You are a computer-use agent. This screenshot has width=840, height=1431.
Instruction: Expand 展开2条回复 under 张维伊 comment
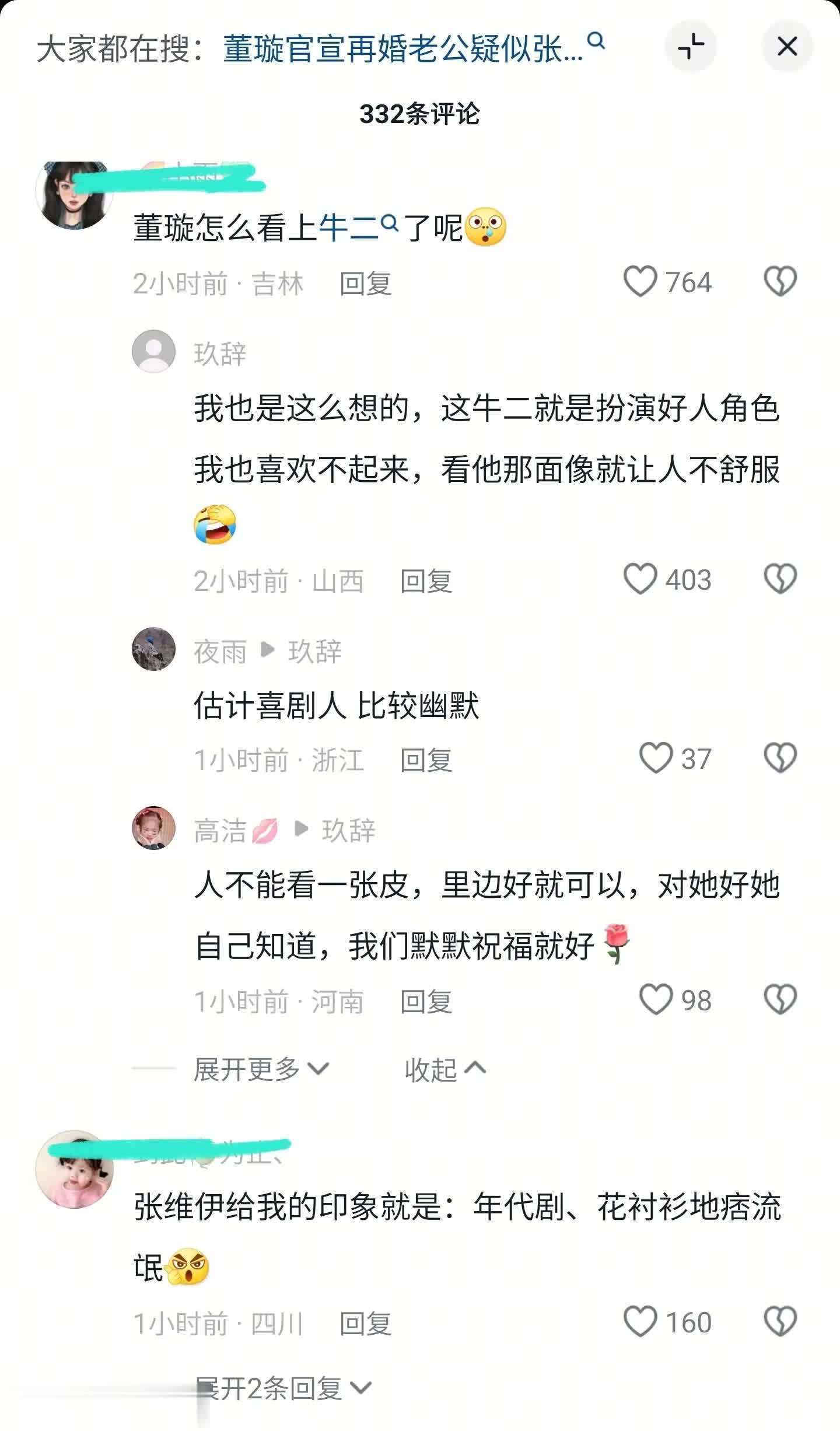pyautogui.click(x=283, y=1388)
